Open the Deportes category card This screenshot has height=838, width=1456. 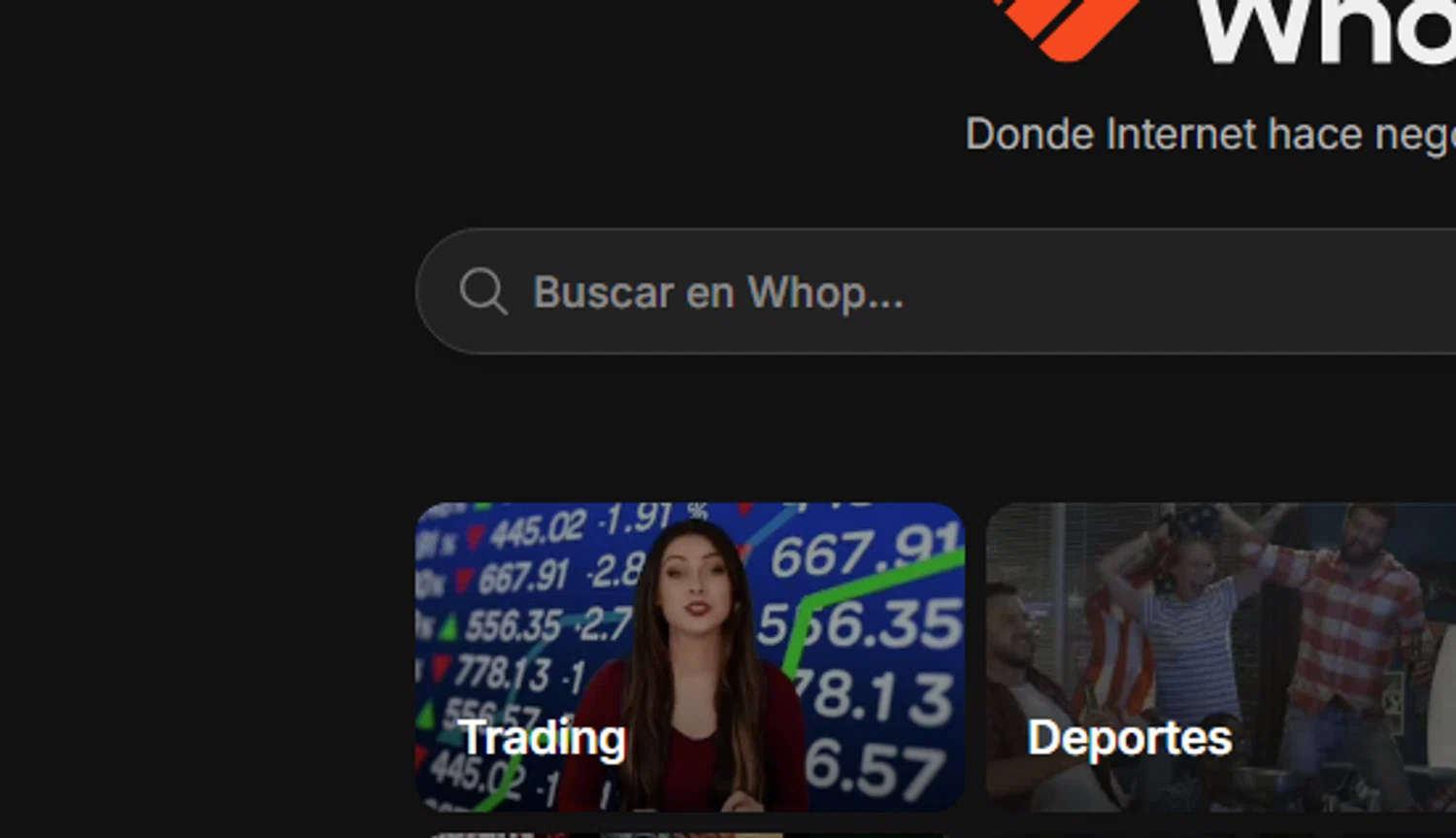[1221, 656]
